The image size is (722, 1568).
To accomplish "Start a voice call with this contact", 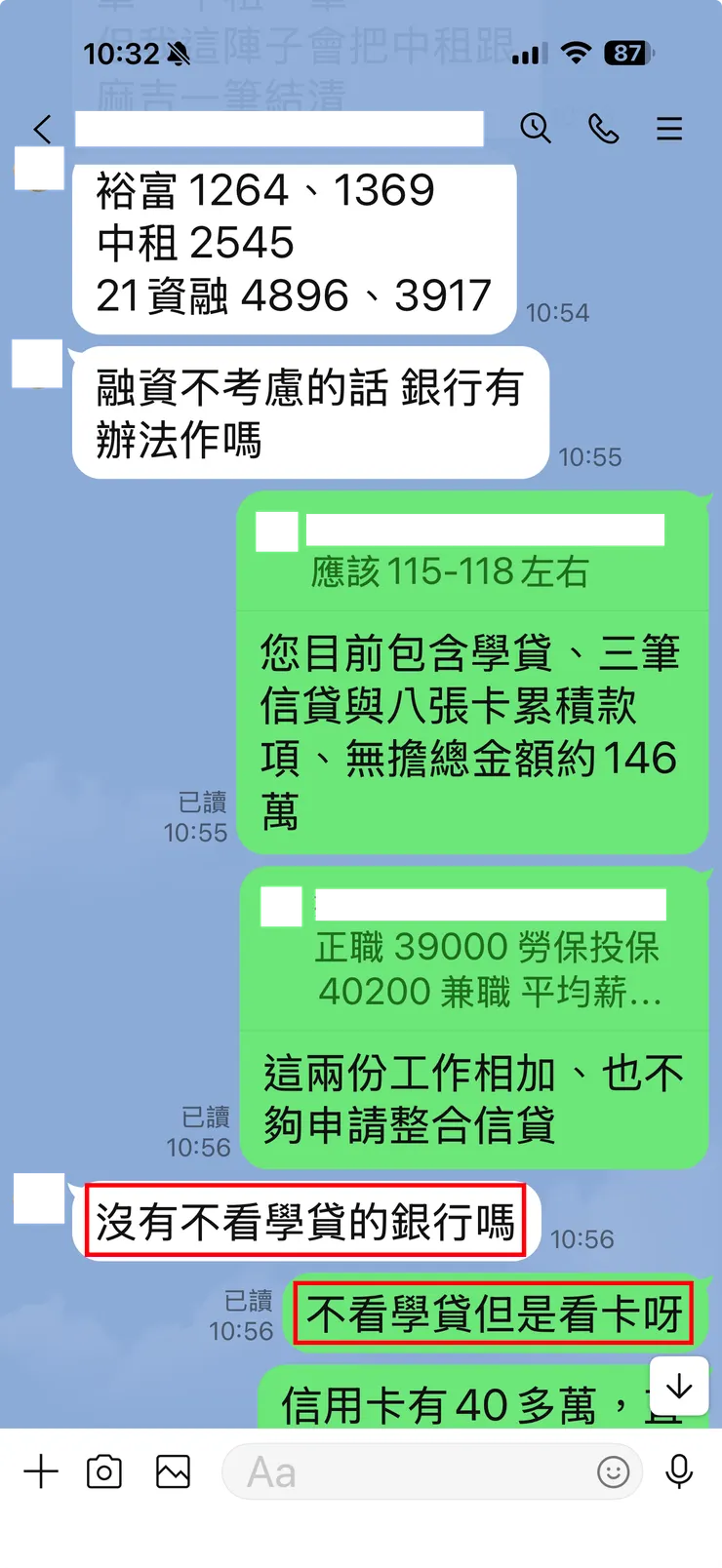I will pyautogui.click(x=604, y=128).
